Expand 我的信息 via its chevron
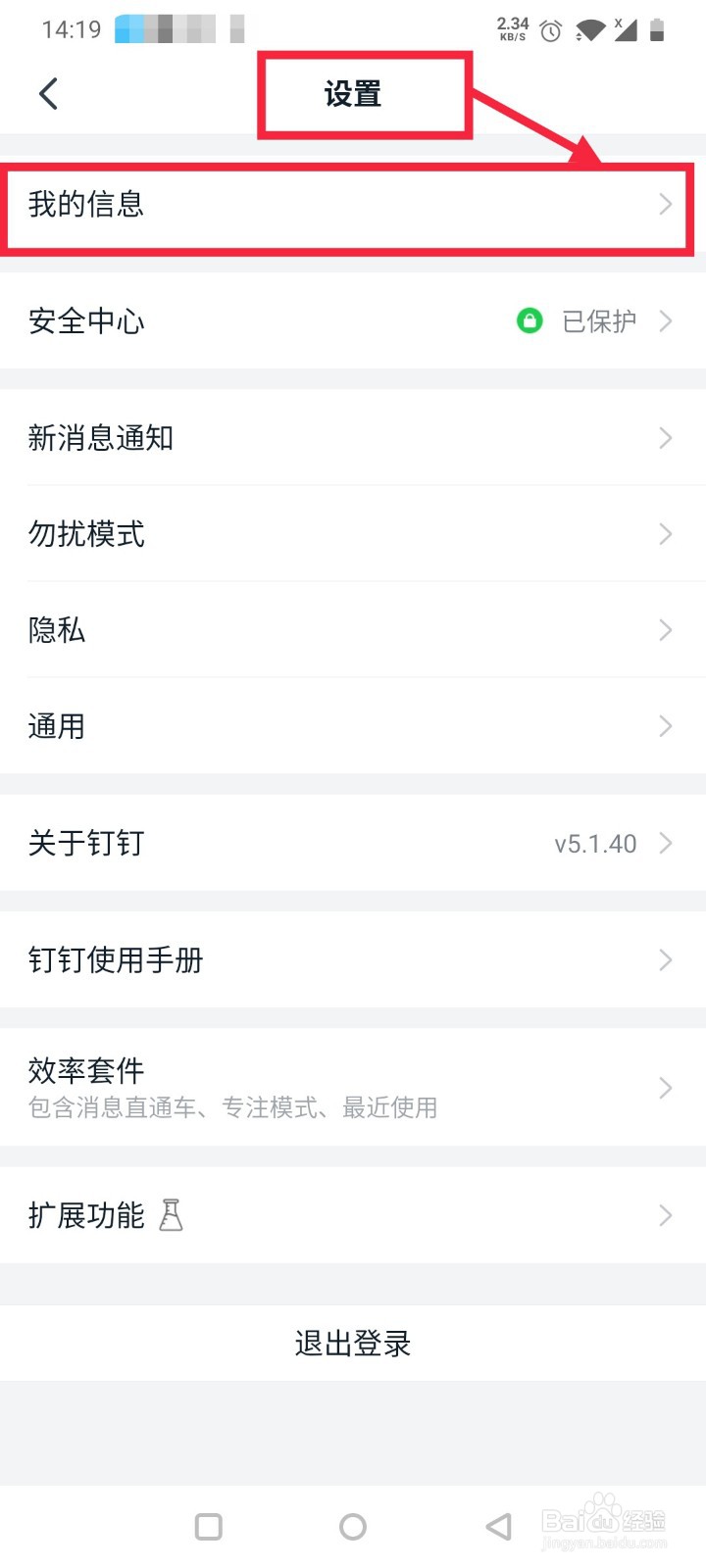706x1568 pixels. (x=665, y=205)
